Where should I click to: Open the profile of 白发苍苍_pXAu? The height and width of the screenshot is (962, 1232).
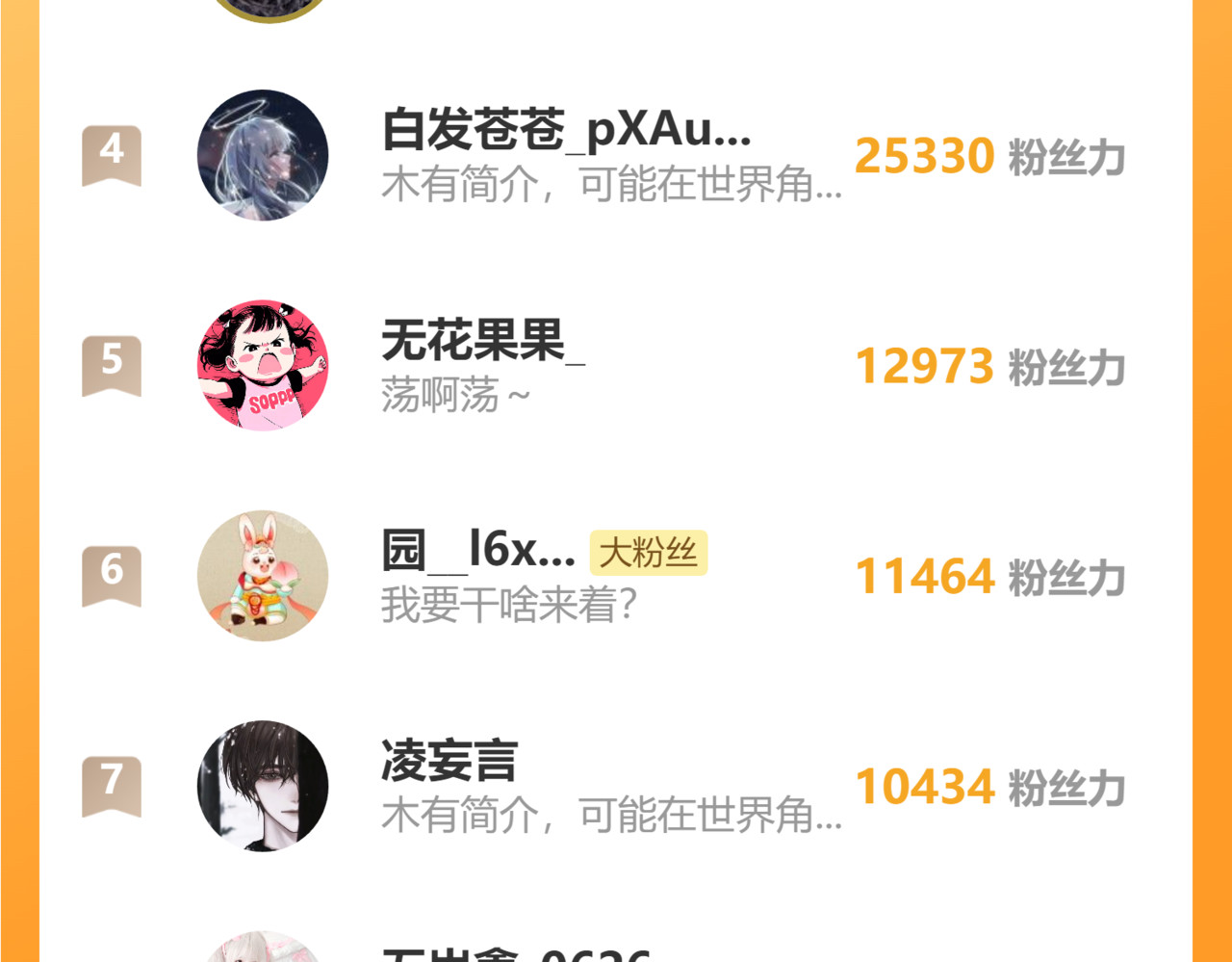(566, 130)
